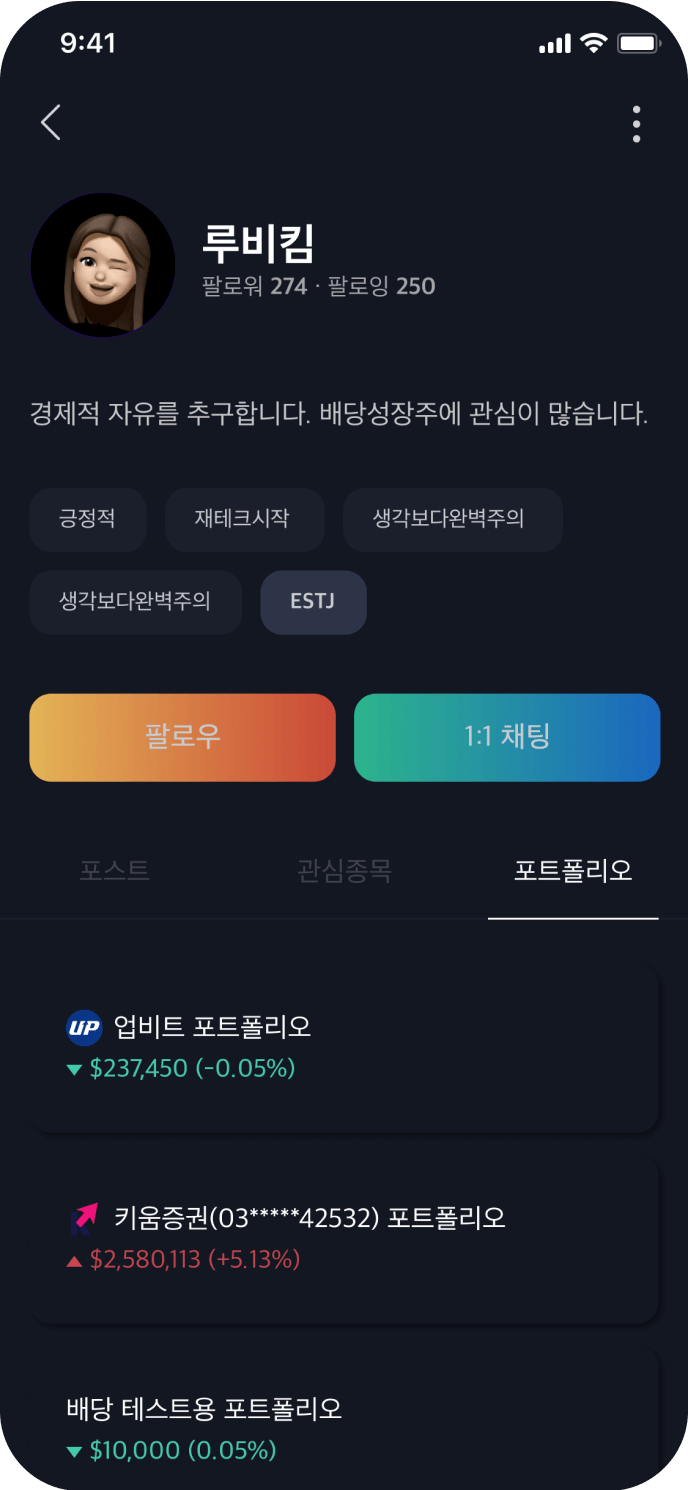Go back using the top arrow
Screen dimensions: 688x1490
pos(51,123)
